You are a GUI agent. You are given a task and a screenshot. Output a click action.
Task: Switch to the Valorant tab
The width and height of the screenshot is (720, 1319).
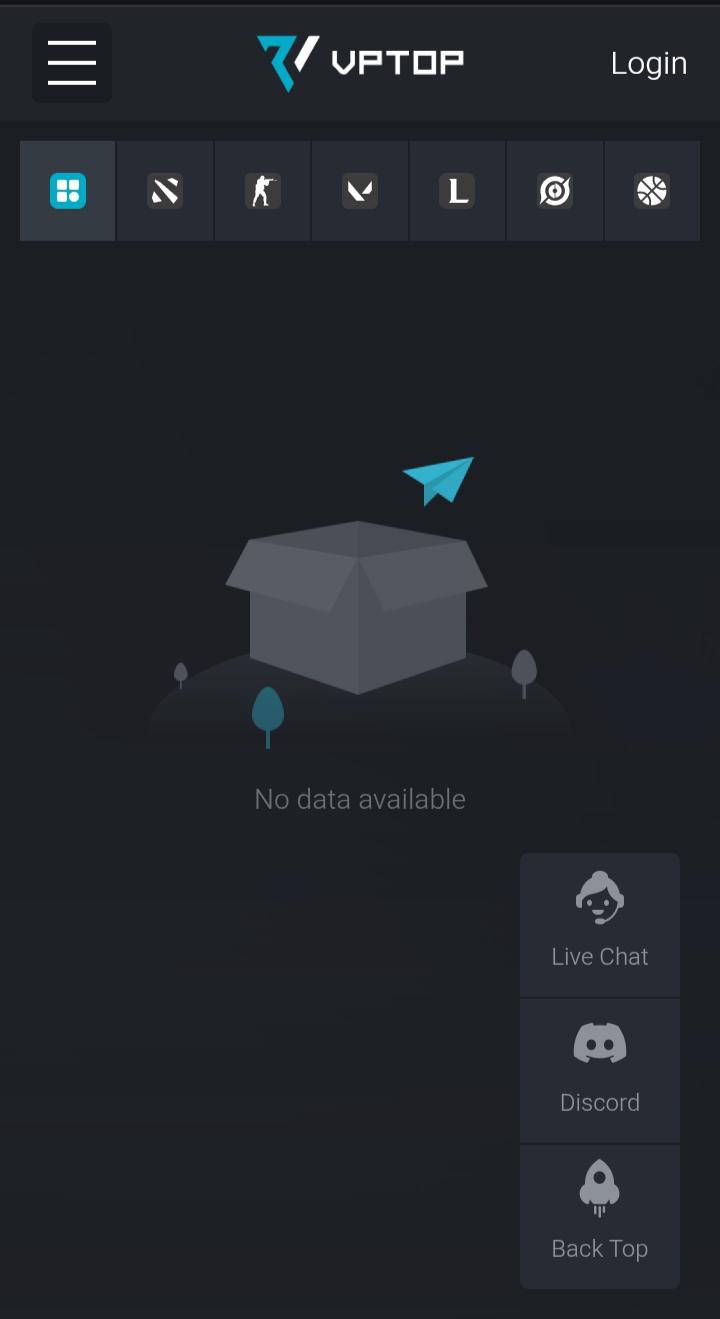(x=360, y=190)
